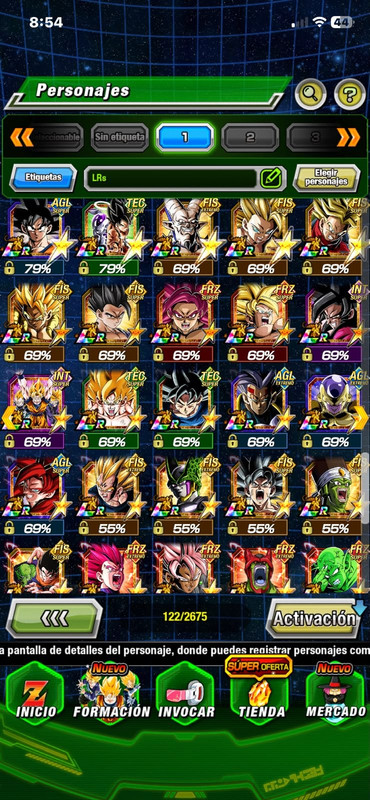The image size is (370, 800).
Task: Show next tag tabs with right arrows
Action: click(349, 137)
